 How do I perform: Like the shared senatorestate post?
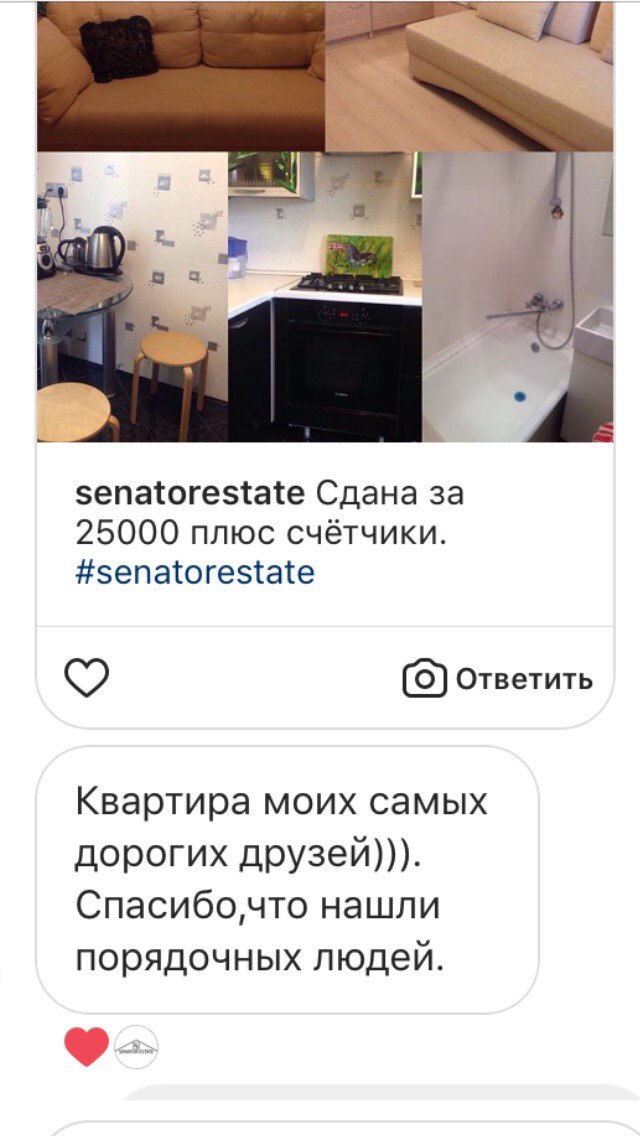coord(86,677)
